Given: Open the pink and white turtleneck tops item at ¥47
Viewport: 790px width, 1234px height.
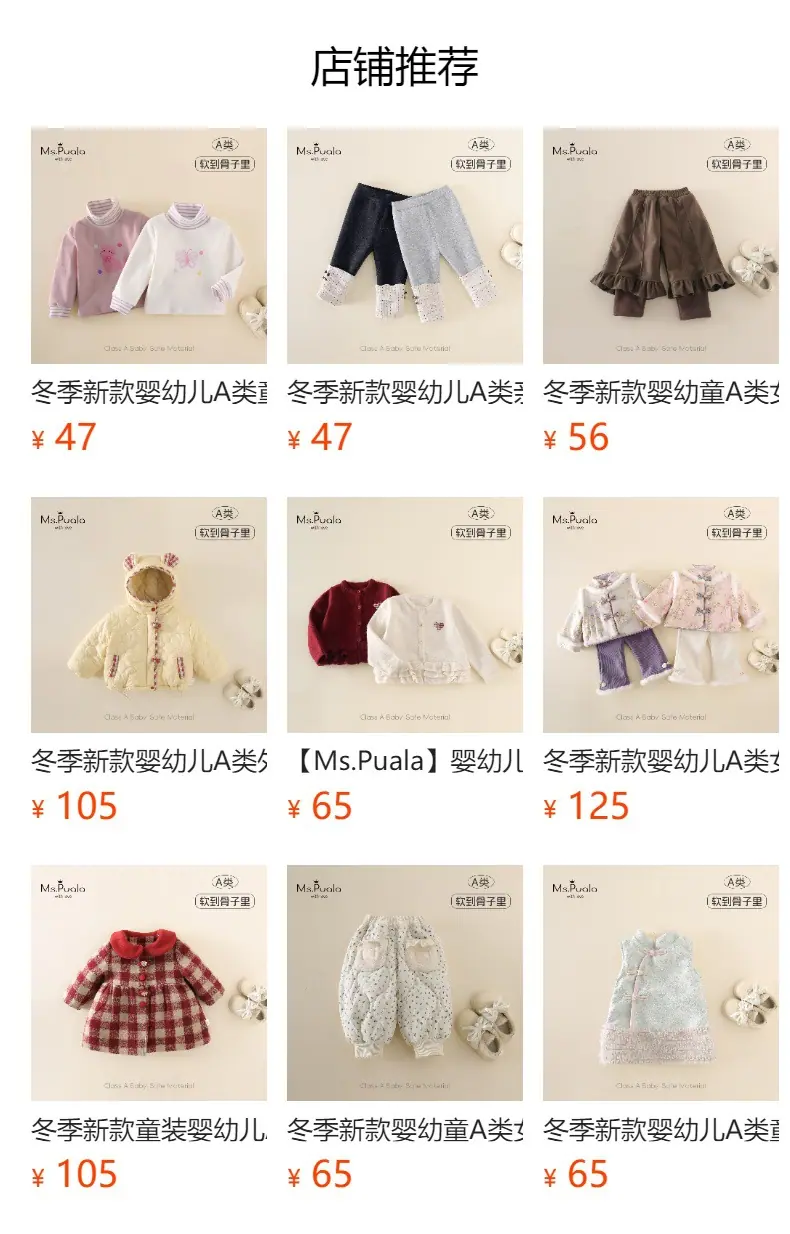Looking at the screenshot, I should (x=149, y=246).
